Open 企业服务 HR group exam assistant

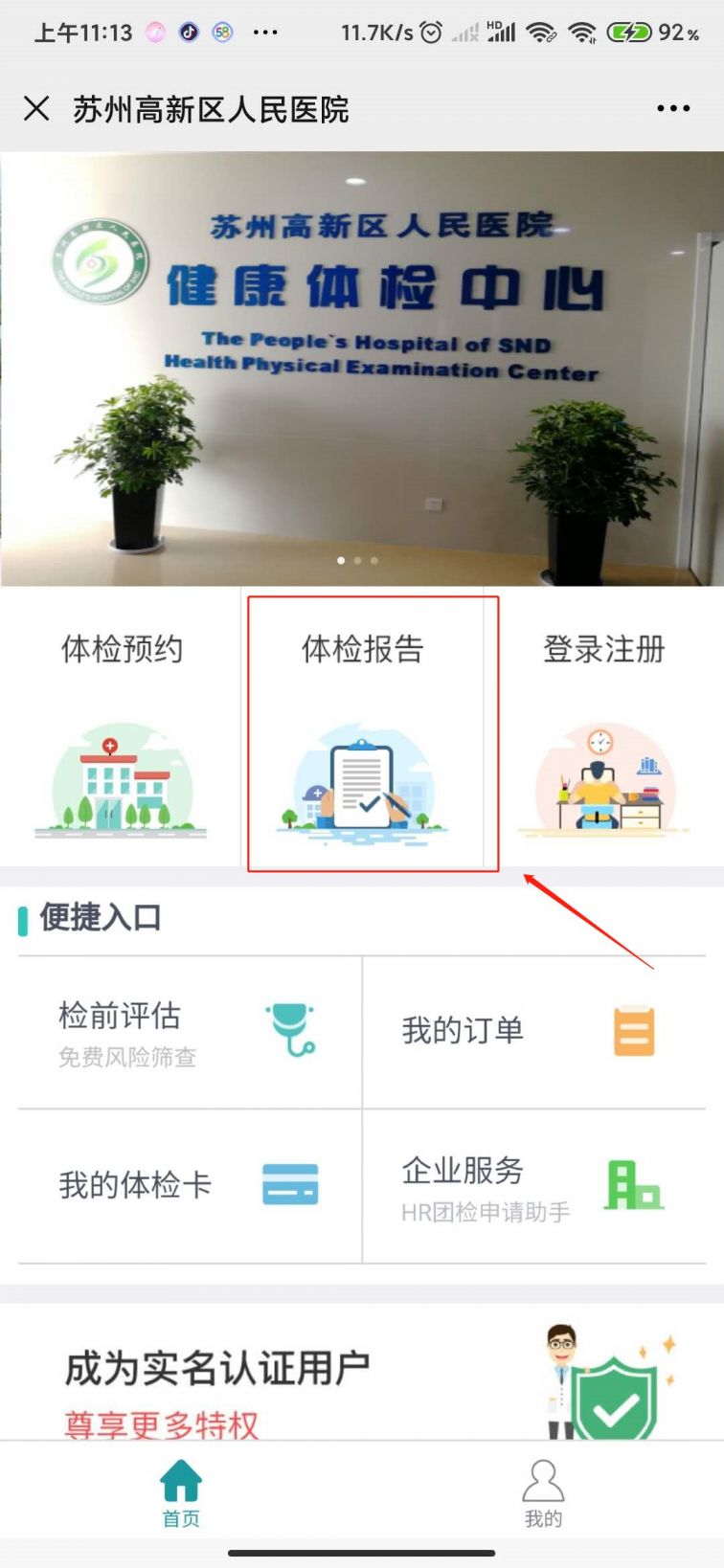[x=533, y=1187]
